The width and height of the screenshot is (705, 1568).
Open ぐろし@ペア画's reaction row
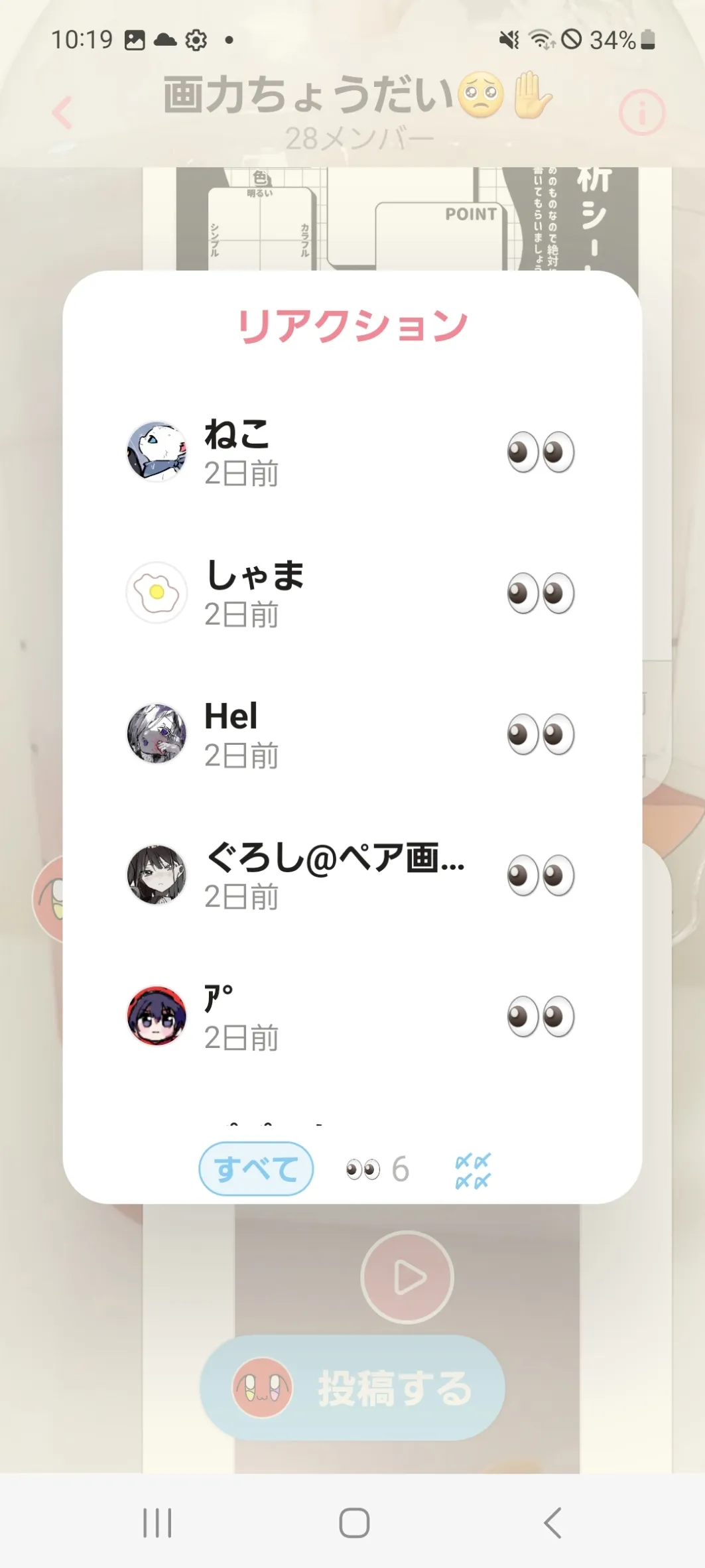pyautogui.click(x=352, y=876)
